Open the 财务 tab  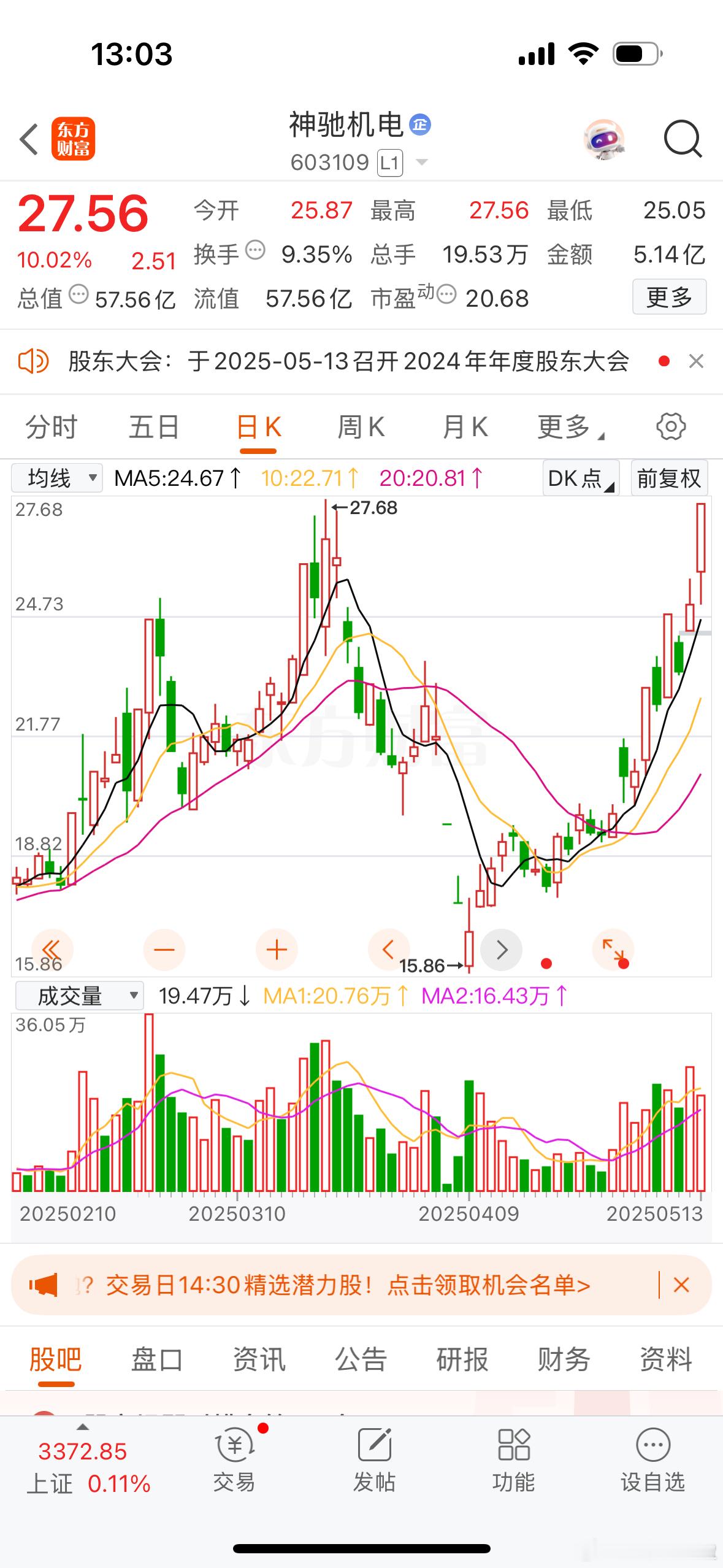564,1359
